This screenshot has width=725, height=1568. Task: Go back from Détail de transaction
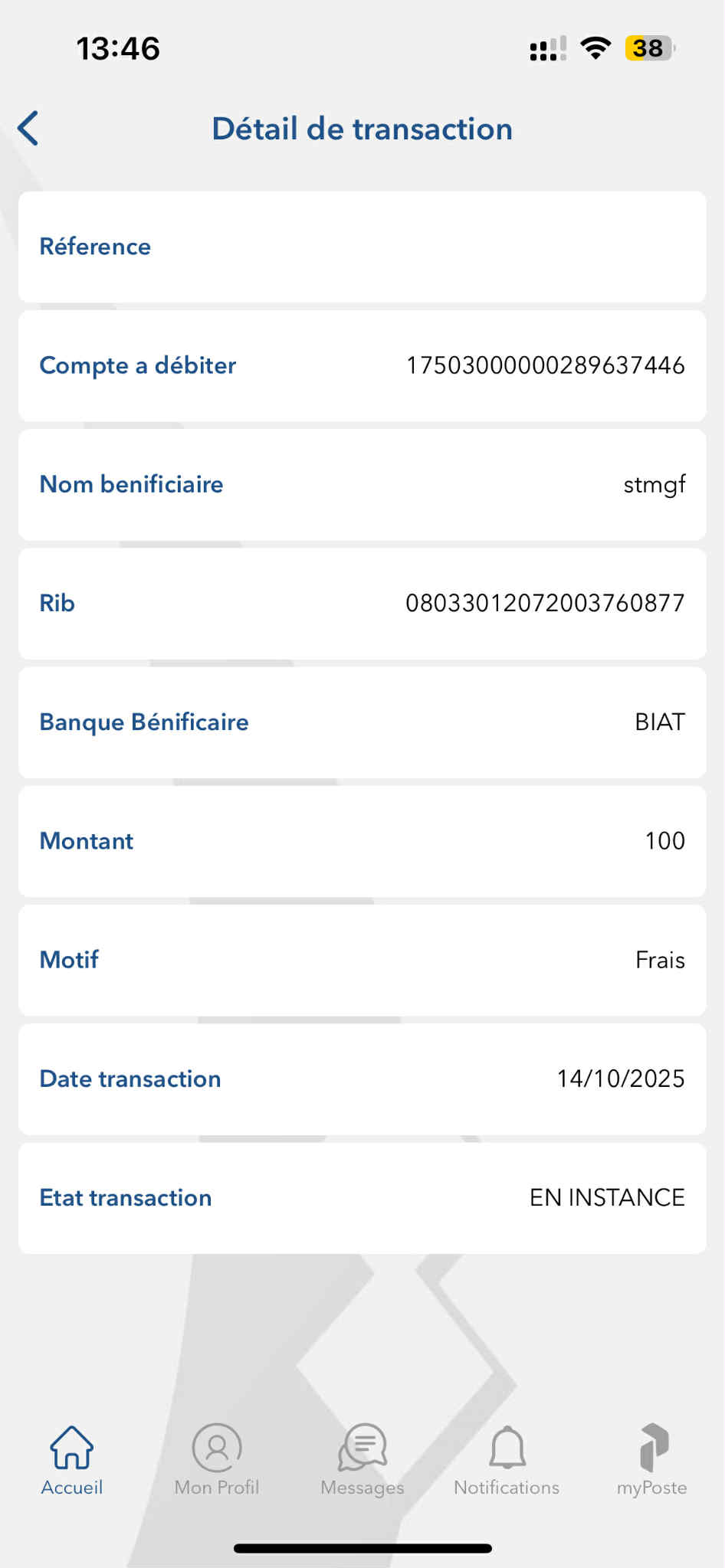coord(29,128)
